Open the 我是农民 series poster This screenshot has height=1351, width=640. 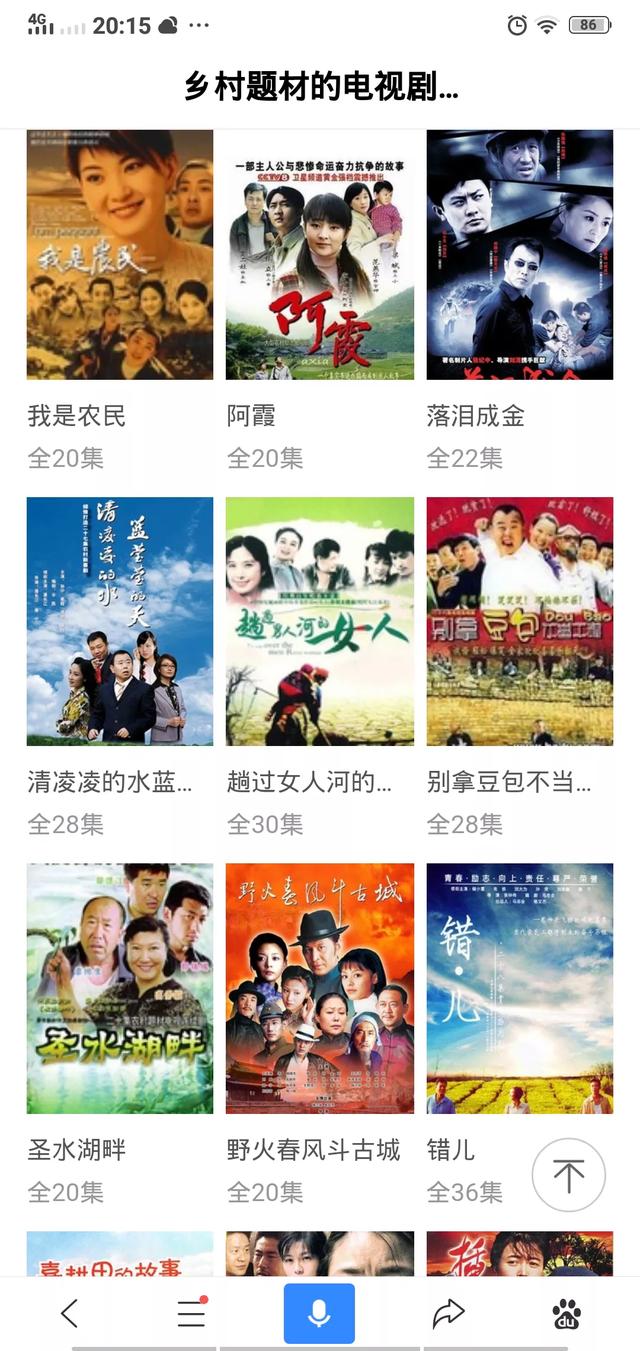(x=120, y=255)
